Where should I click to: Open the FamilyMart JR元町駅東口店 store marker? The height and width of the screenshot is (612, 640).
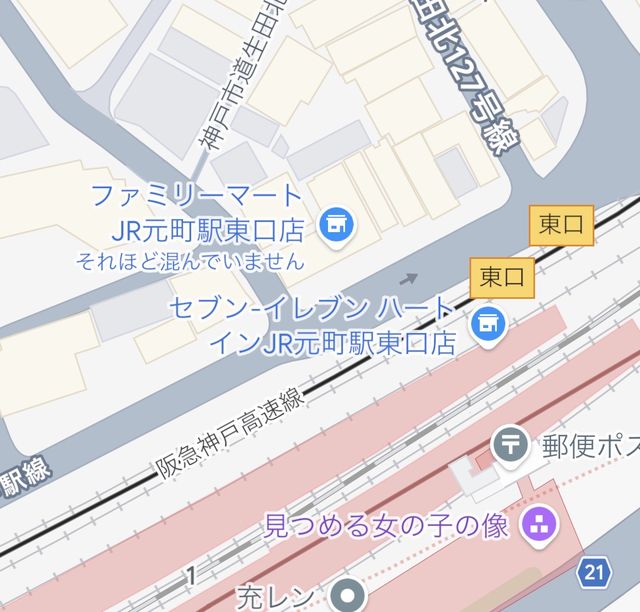point(336,224)
